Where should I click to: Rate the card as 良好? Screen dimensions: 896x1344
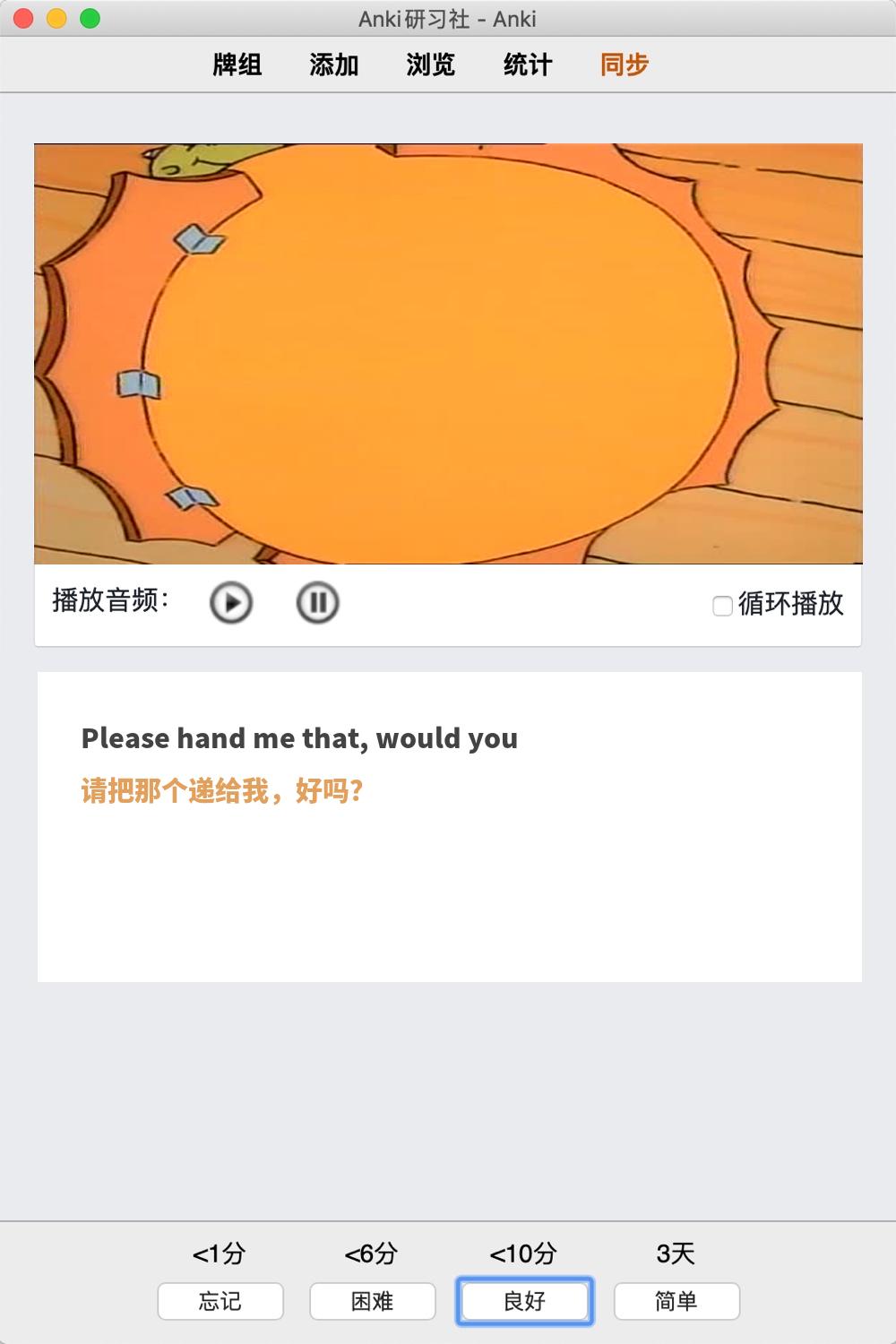525,1301
